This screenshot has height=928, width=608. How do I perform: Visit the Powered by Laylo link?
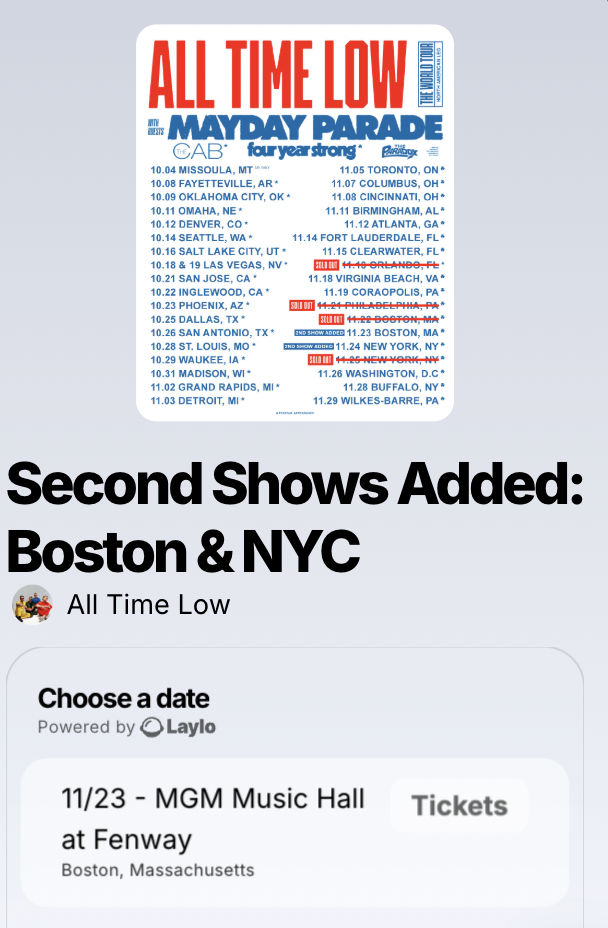click(127, 727)
